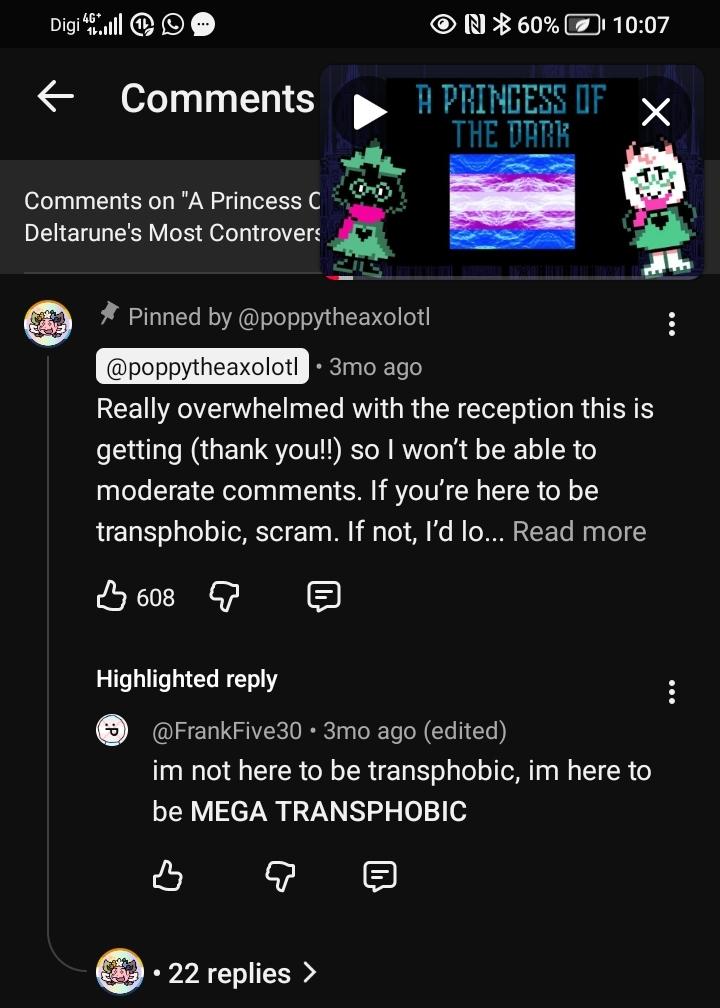
Task: Like the pinned comment with 608 likes
Action: [x=111, y=597]
